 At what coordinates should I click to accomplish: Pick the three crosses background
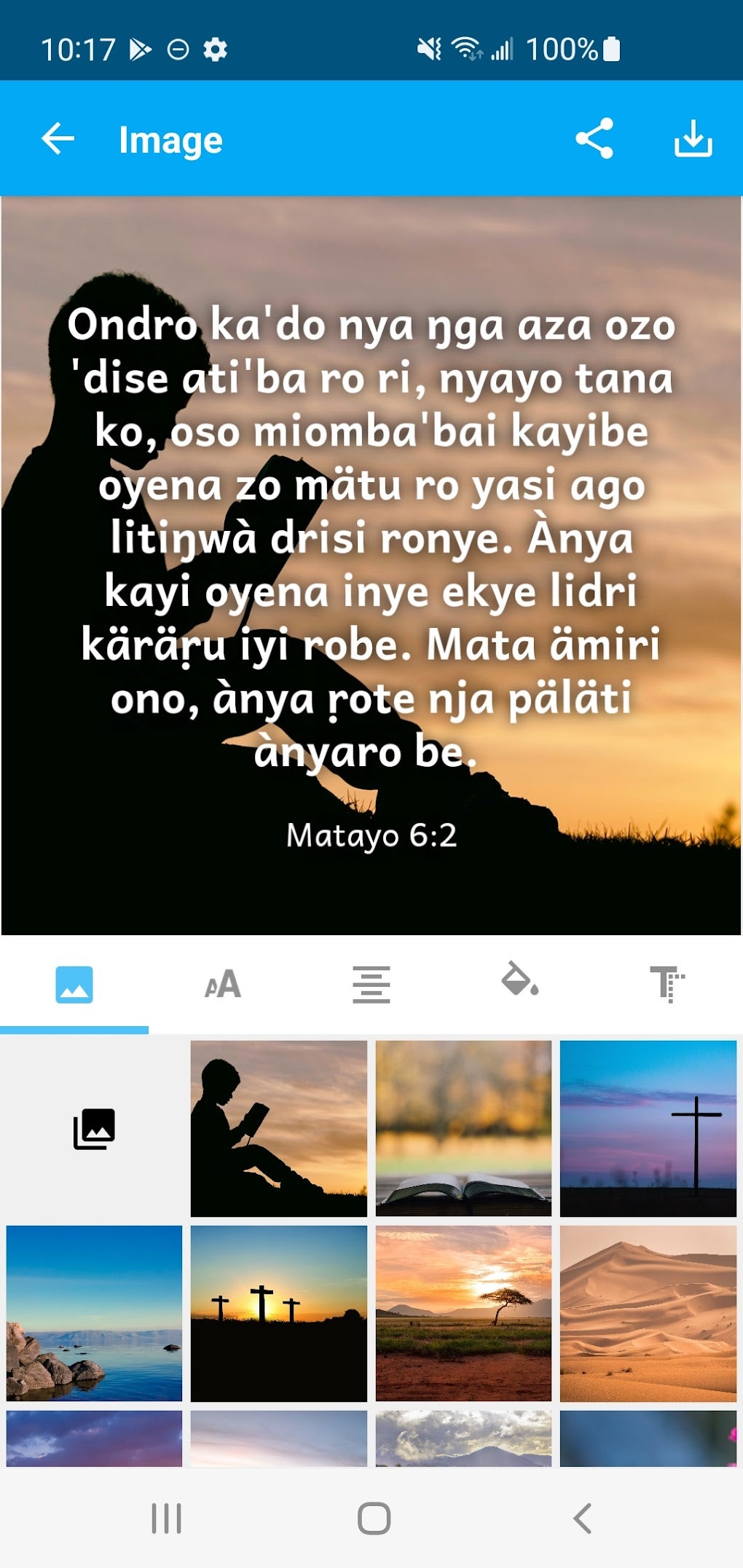click(279, 1313)
